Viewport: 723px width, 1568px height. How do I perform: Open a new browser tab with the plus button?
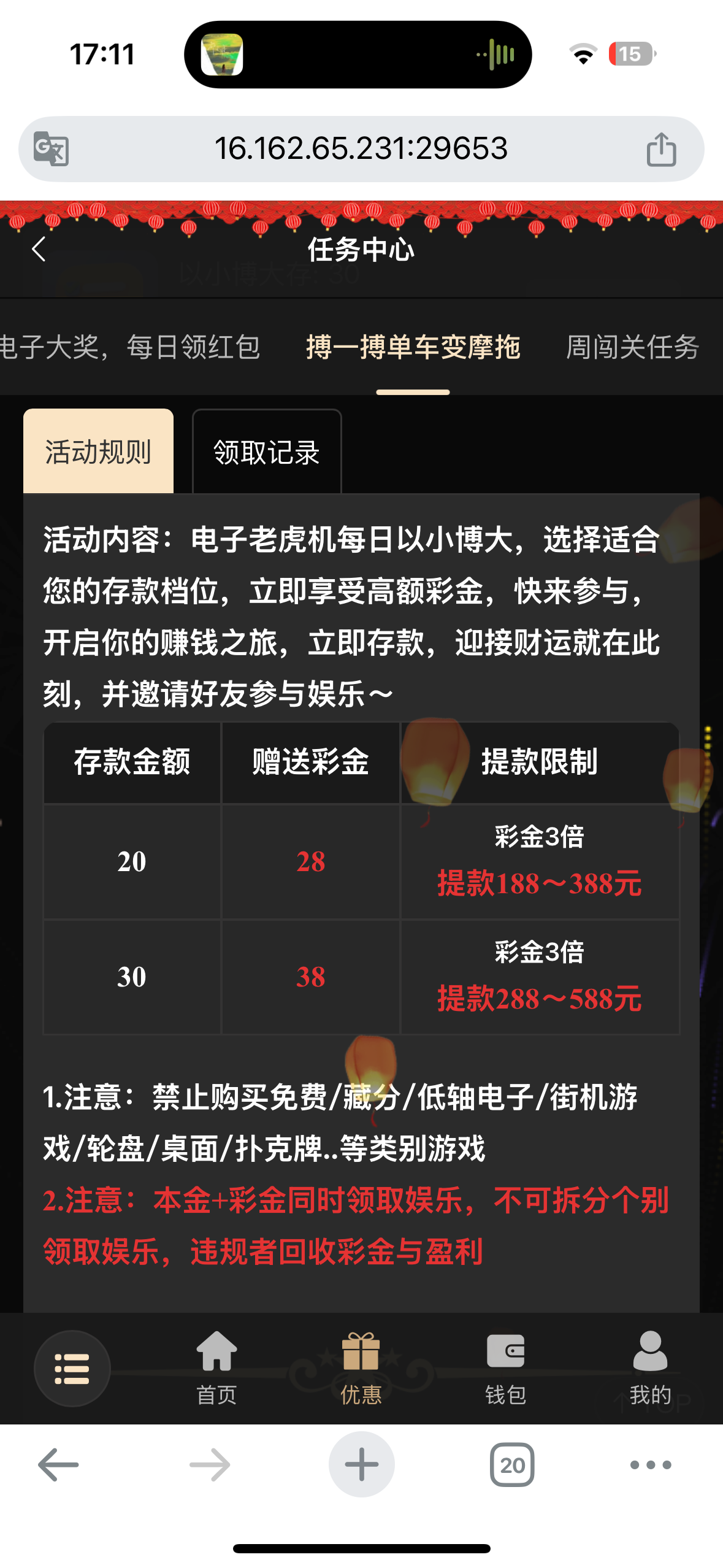tap(361, 1465)
